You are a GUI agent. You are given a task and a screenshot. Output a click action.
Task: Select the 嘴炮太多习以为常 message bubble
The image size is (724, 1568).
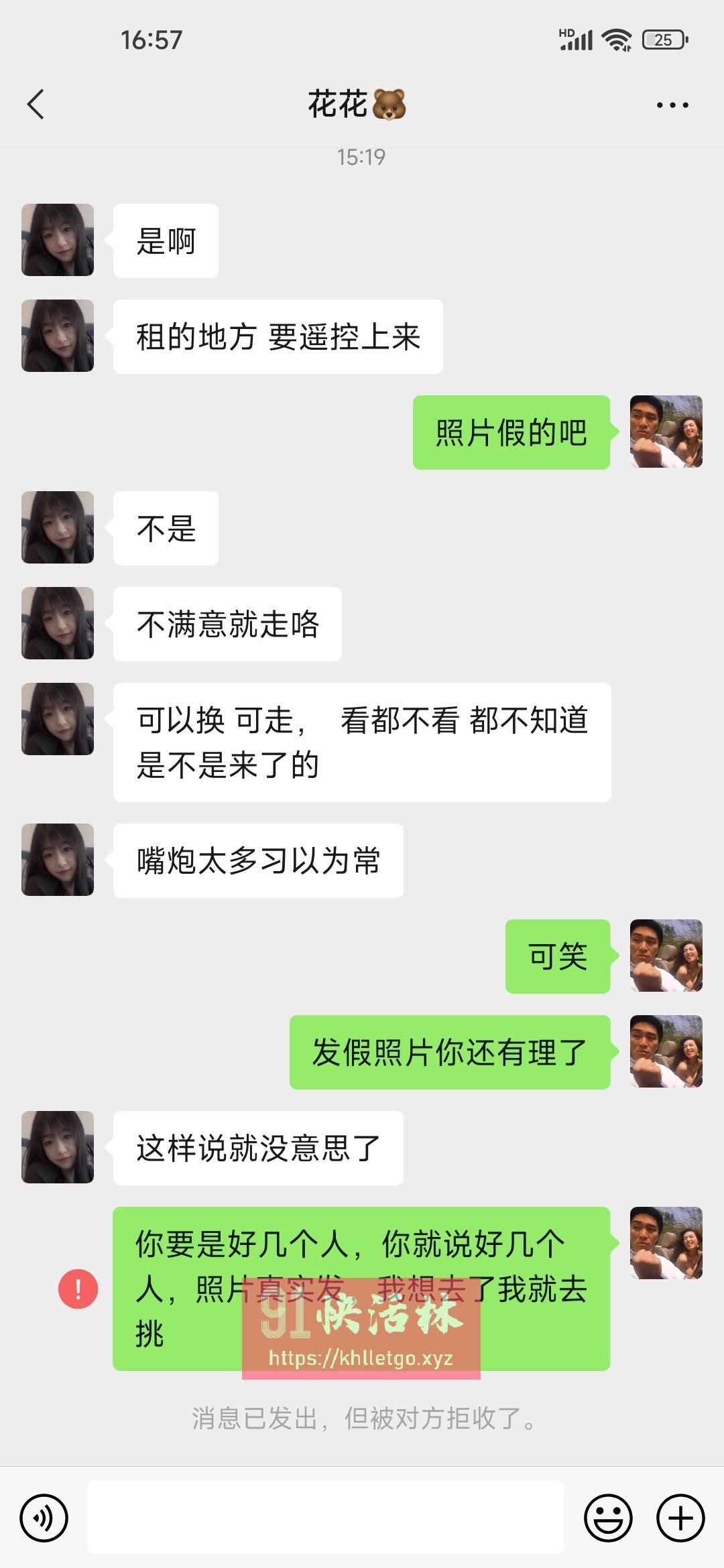tap(257, 860)
